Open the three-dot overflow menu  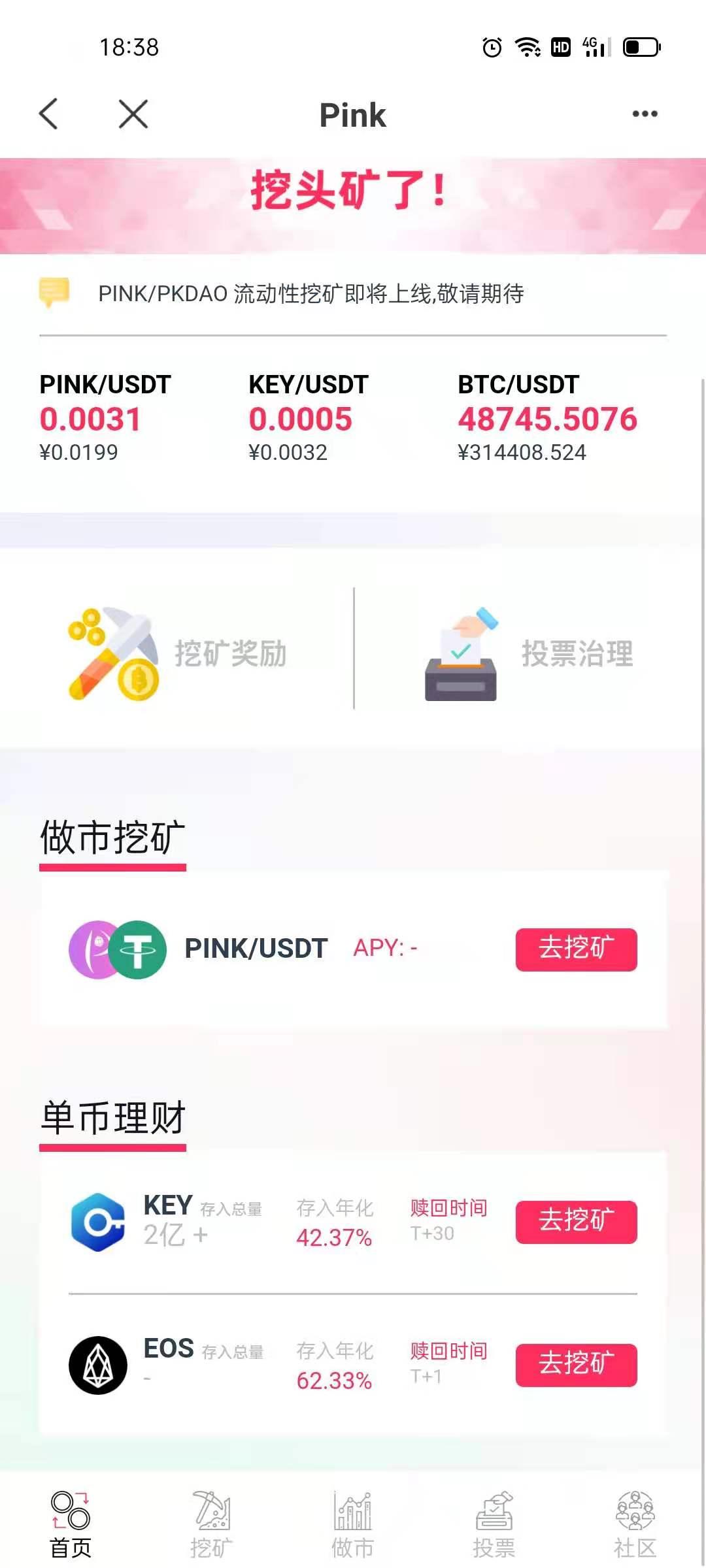645,114
